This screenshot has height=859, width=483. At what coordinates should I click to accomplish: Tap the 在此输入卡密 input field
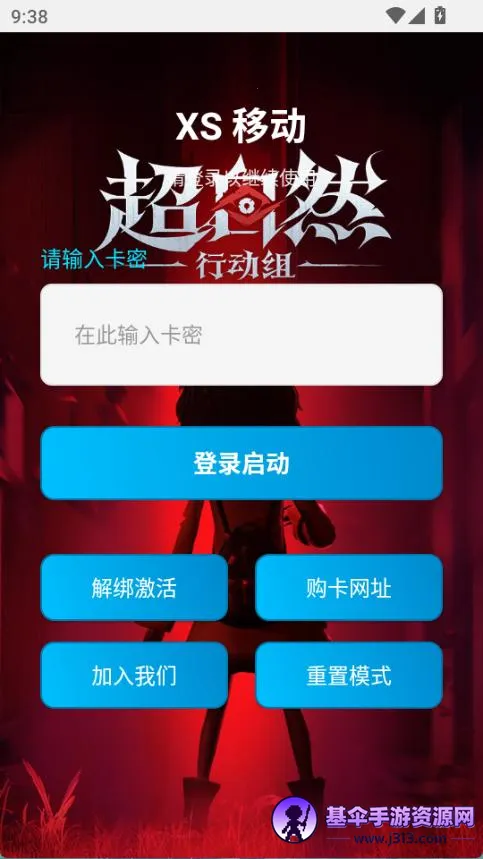point(241,335)
